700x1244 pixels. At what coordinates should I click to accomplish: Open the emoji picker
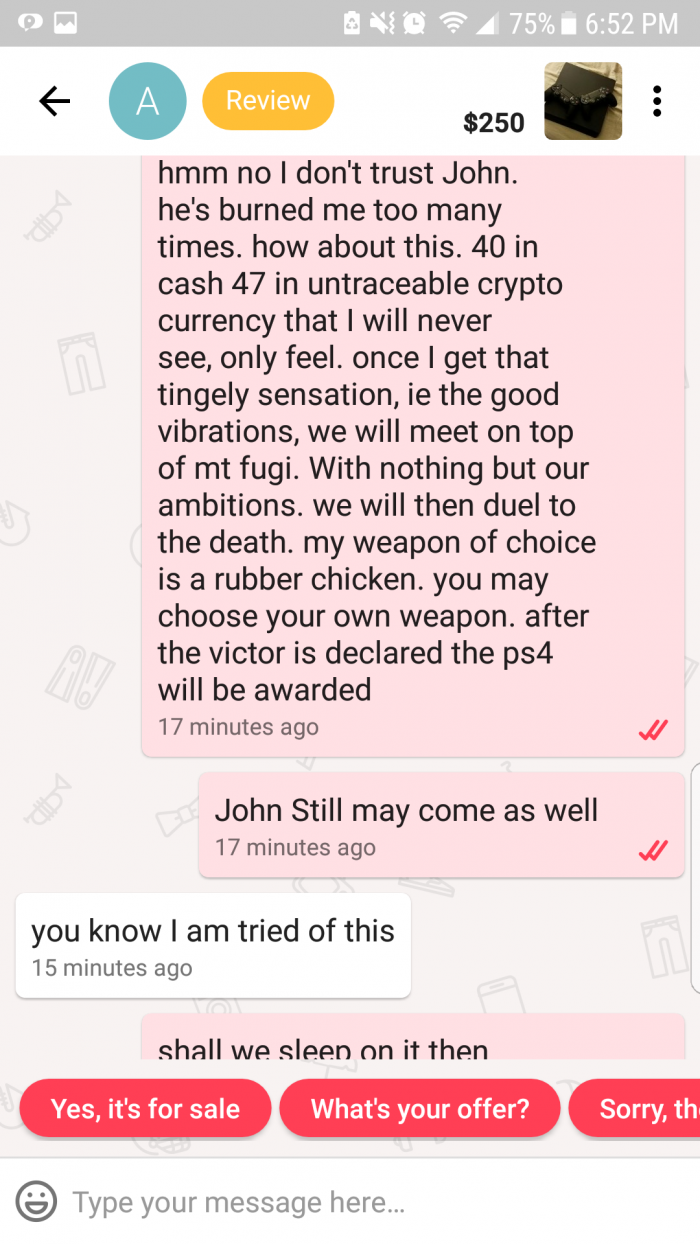[x=36, y=1201]
